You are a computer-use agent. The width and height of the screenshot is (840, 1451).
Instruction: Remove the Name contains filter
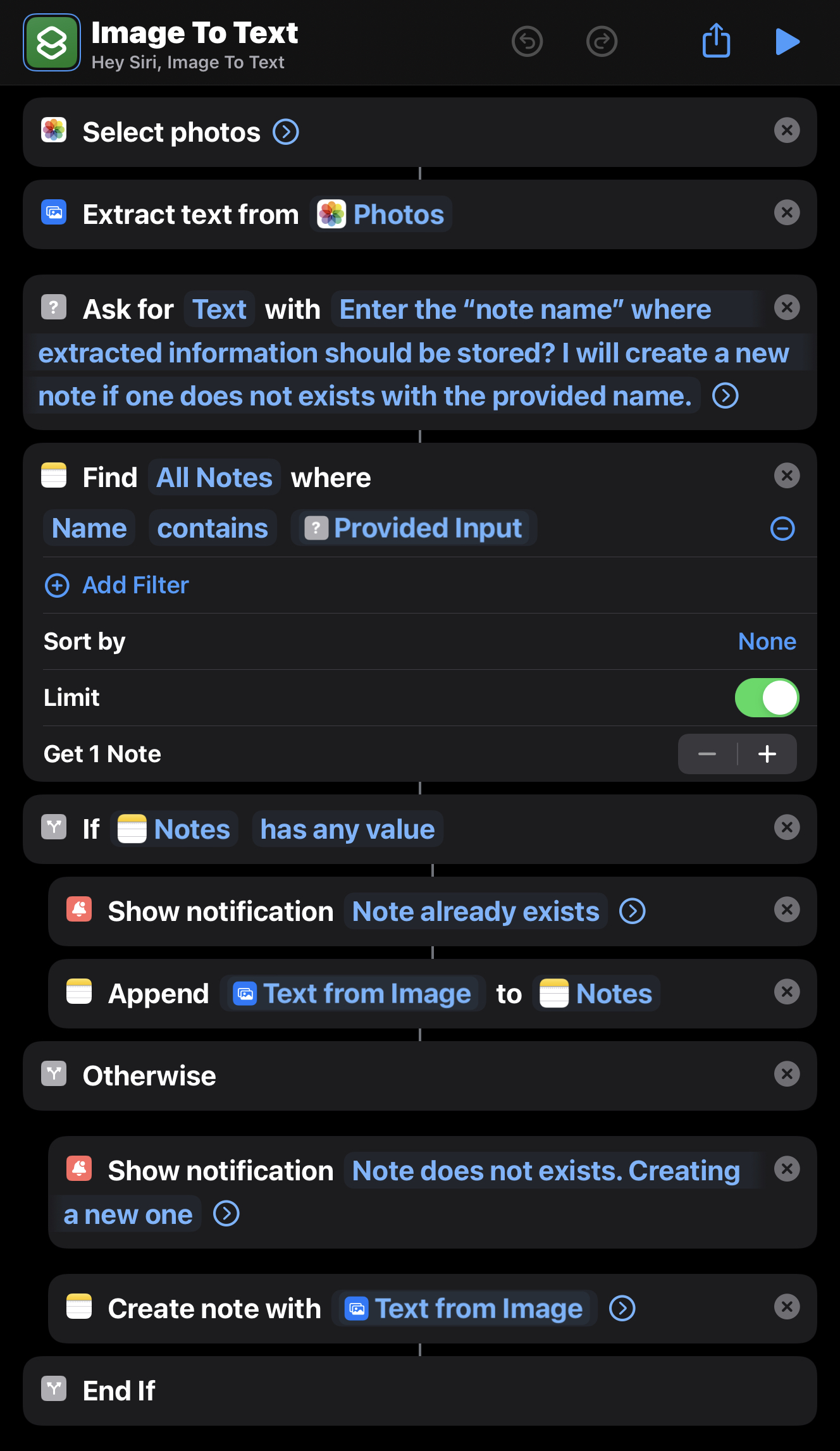point(782,528)
